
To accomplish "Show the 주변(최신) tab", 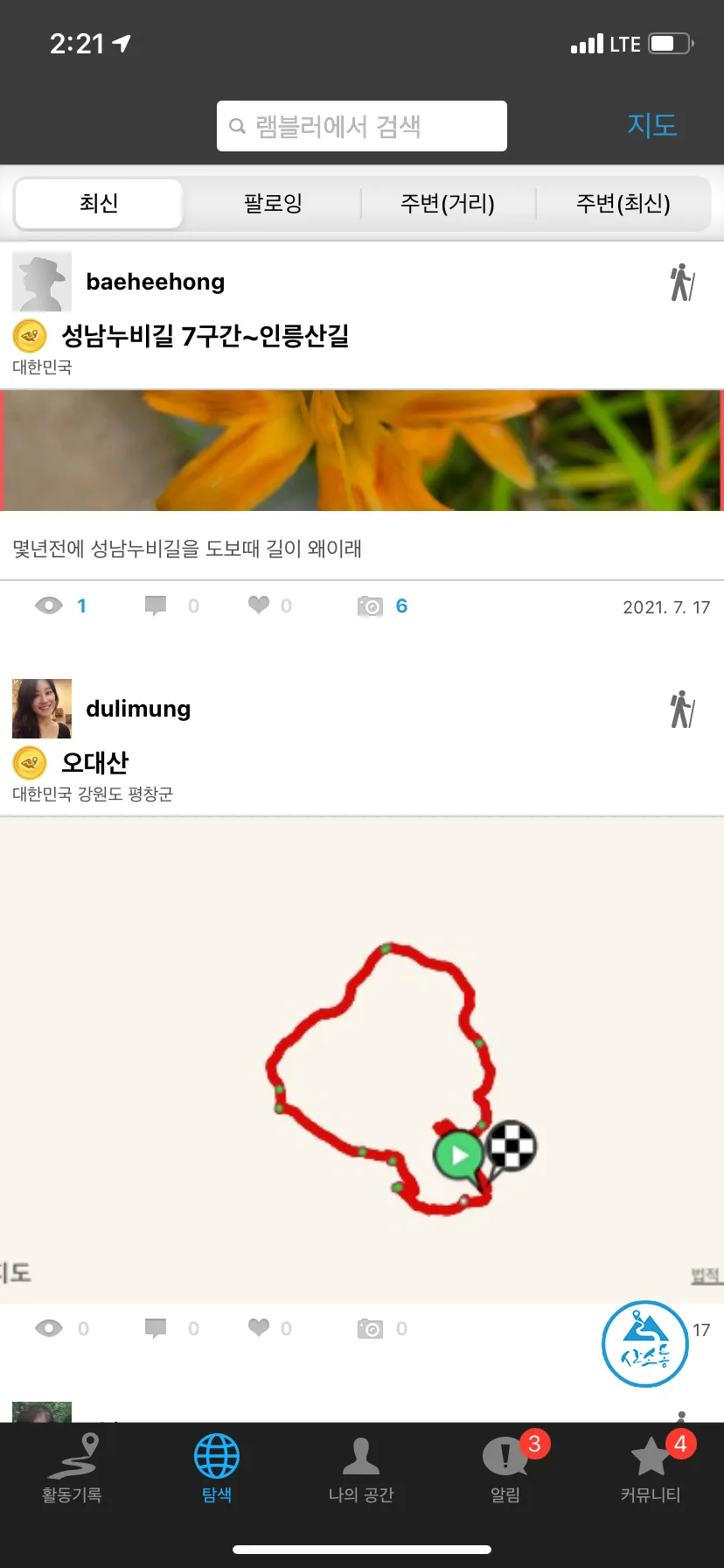I will (x=623, y=204).
